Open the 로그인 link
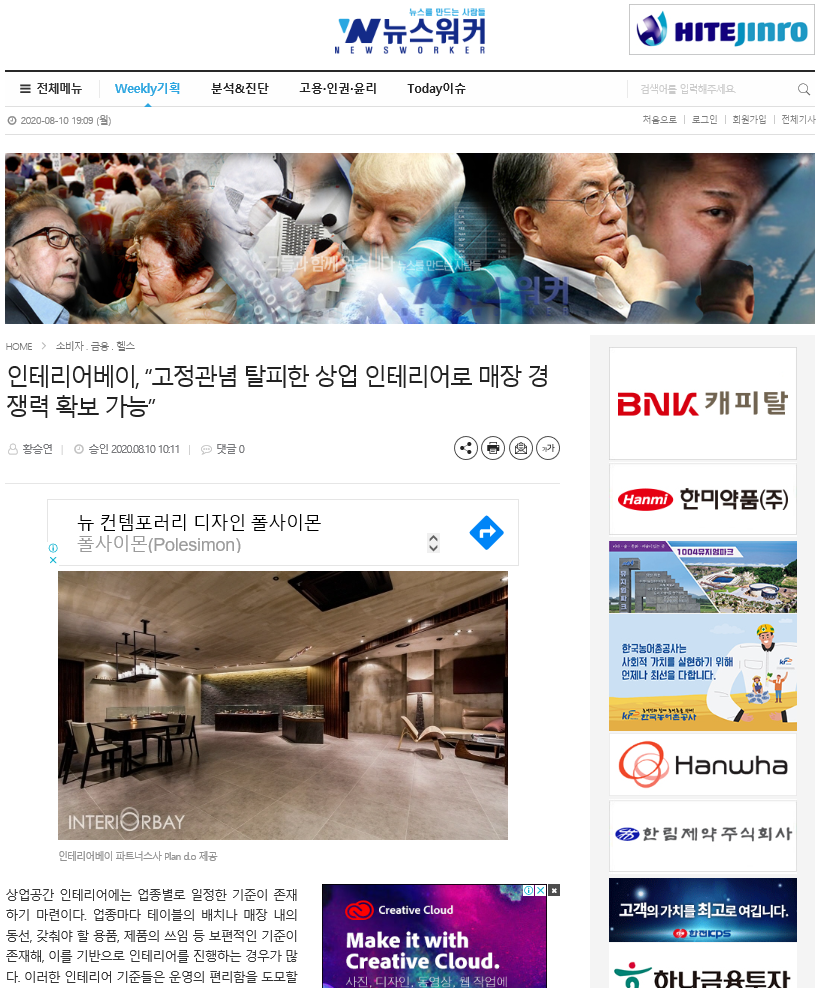The width and height of the screenshot is (818, 988). 704,120
